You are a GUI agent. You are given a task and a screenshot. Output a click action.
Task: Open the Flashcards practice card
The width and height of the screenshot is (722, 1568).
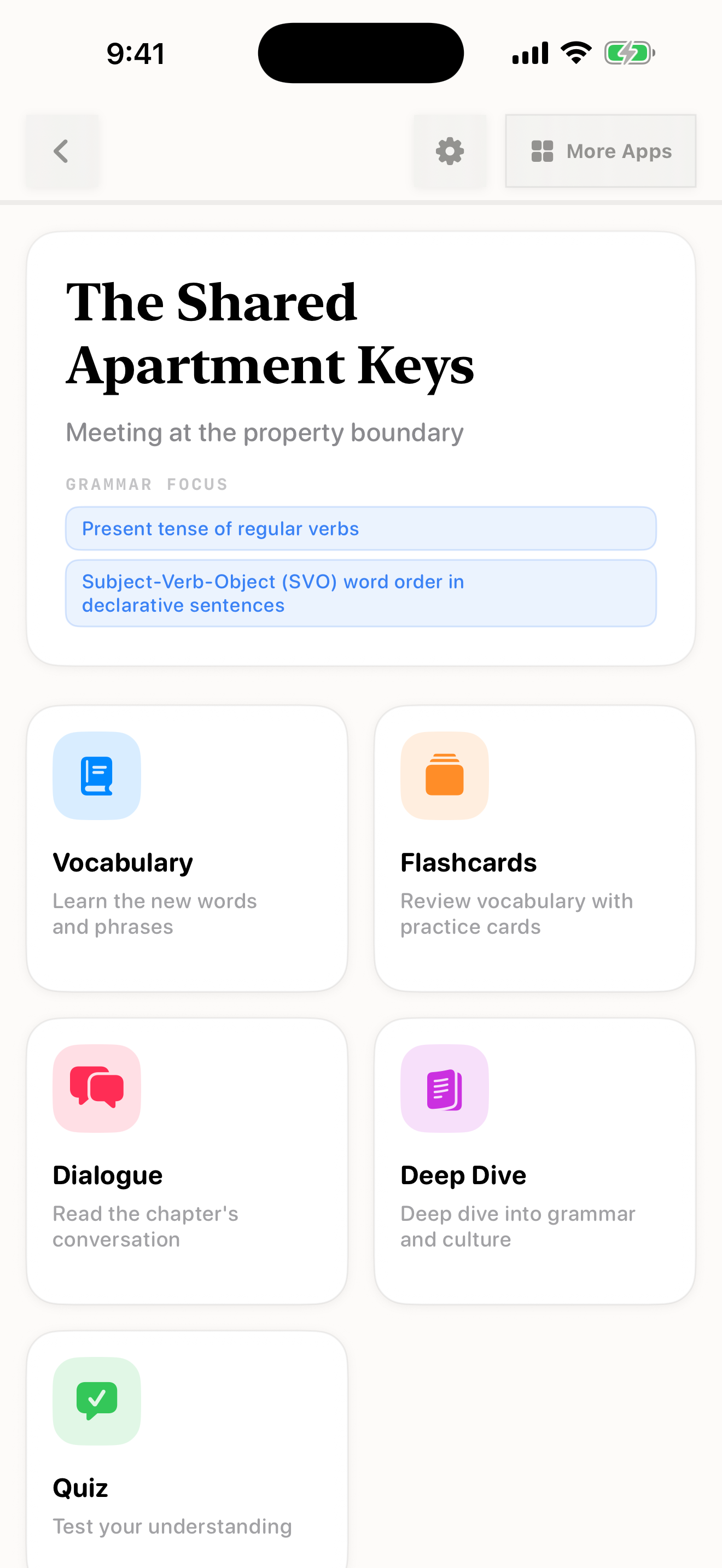click(534, 849)
